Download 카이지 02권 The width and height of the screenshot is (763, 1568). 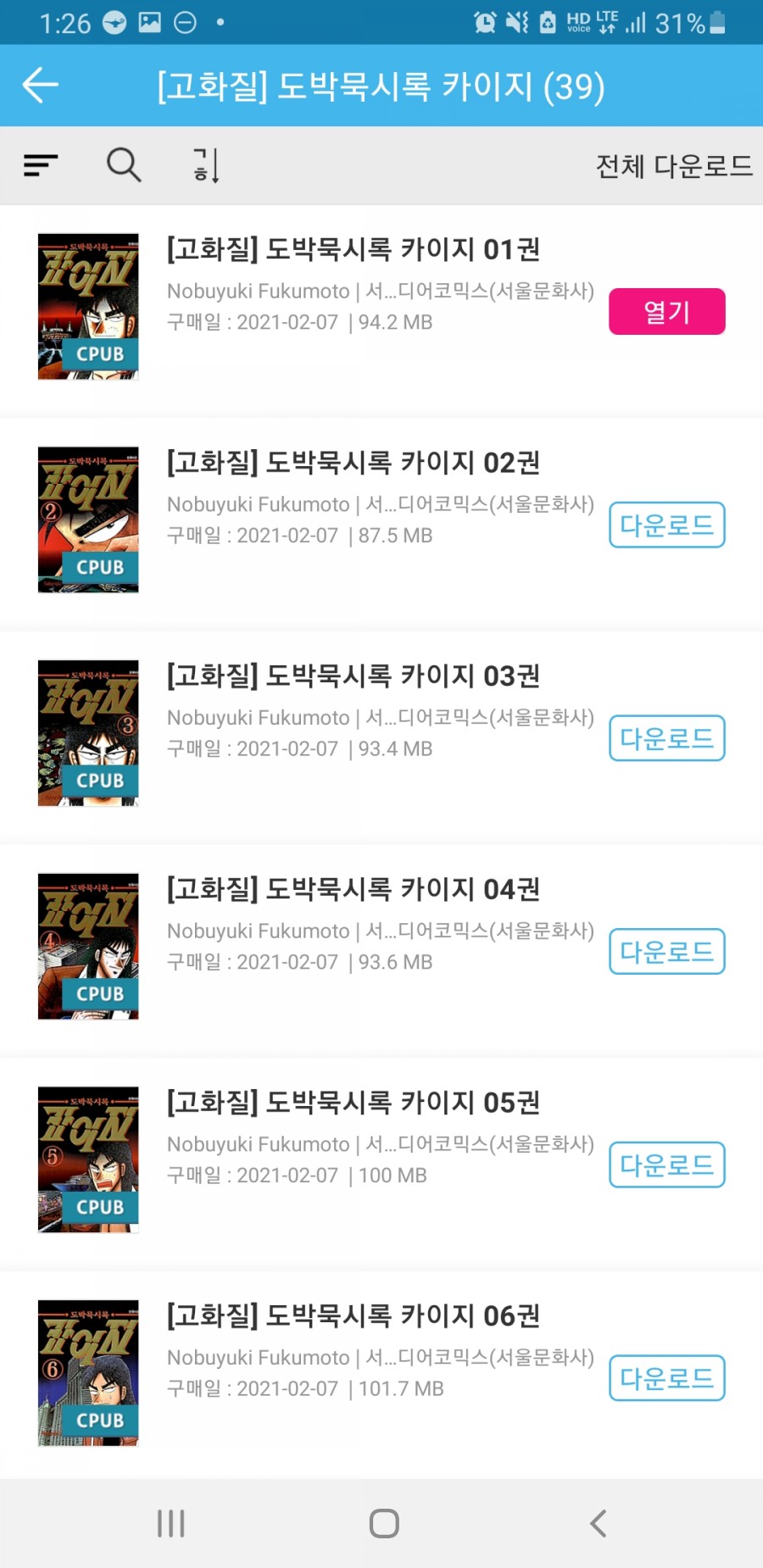666,525
